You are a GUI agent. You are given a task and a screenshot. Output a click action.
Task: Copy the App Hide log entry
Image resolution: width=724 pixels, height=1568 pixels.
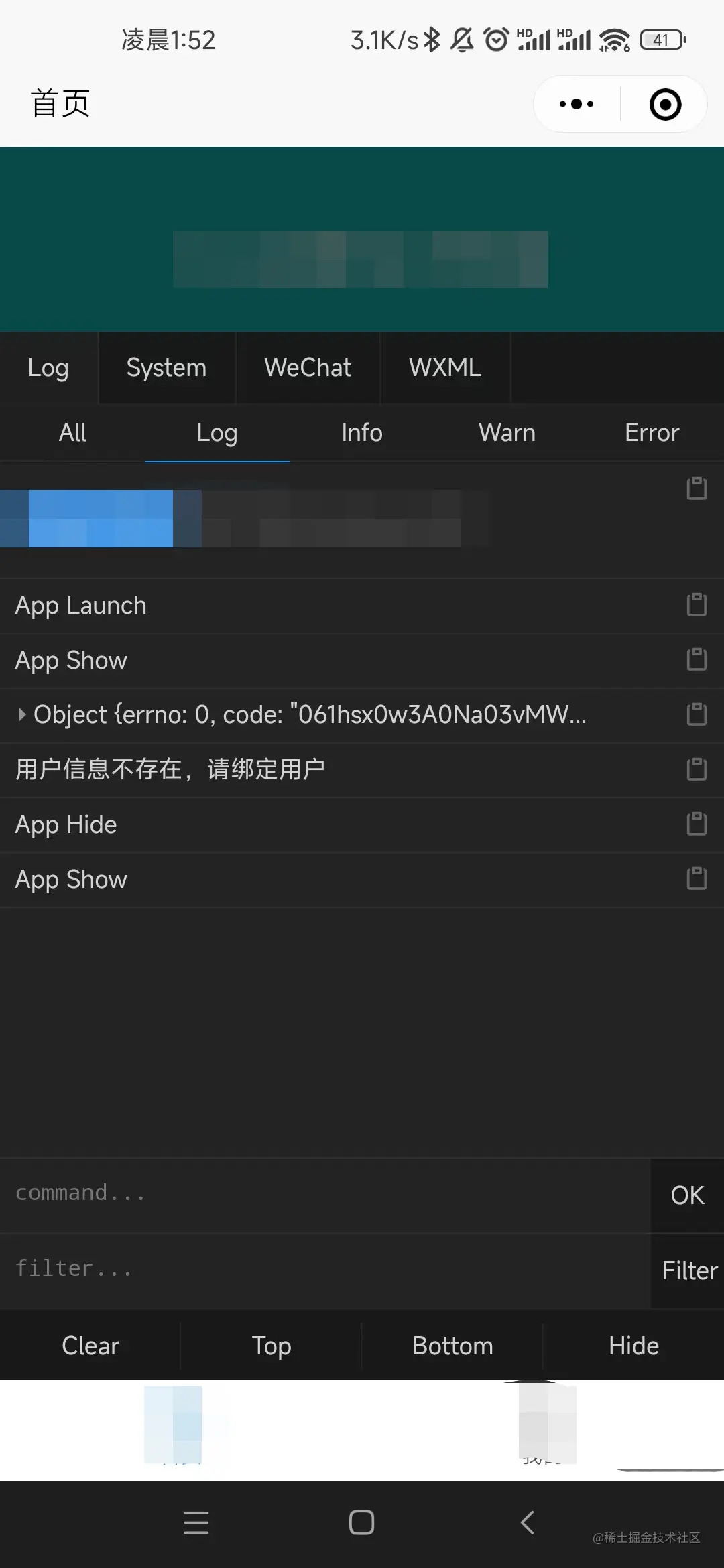pos(697,824)
